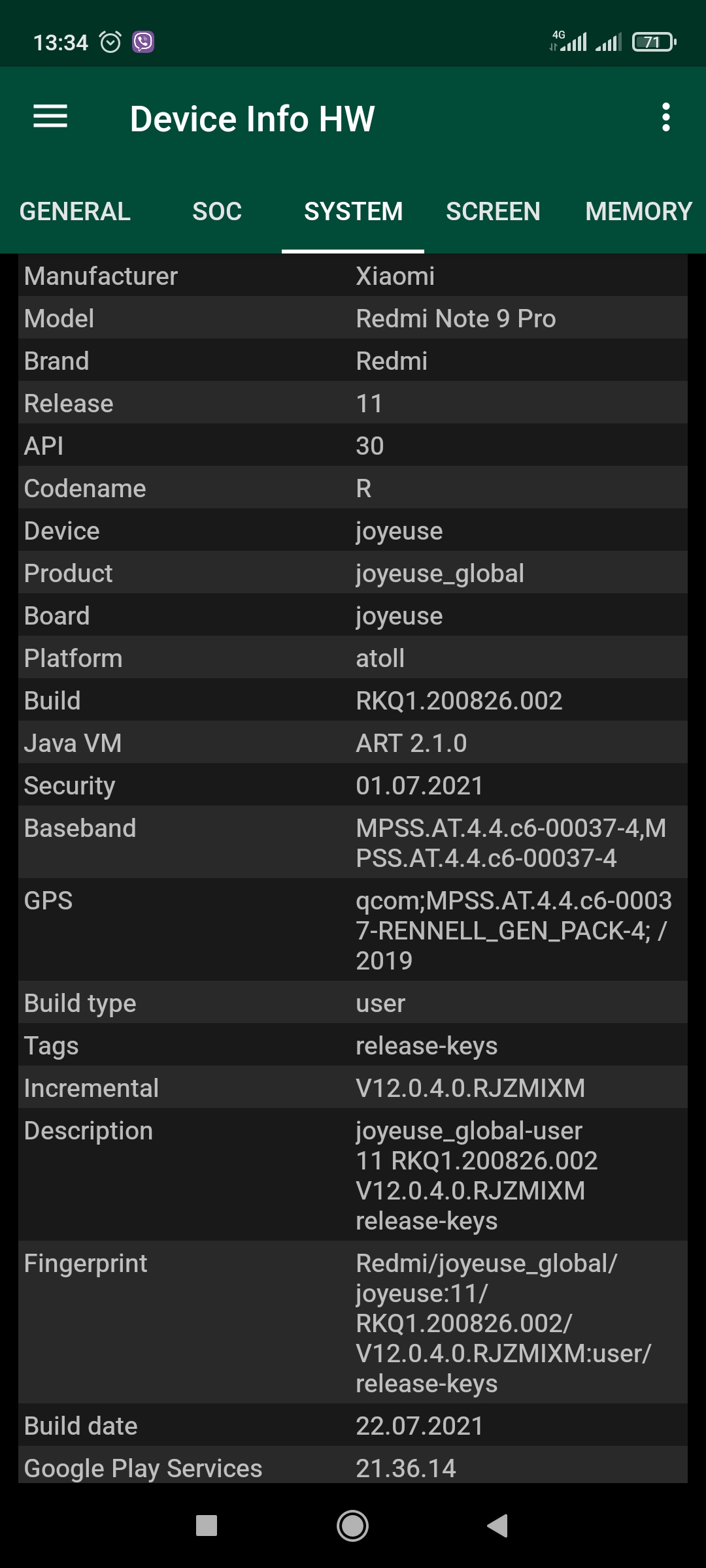Screen dimensions: 706x1568
Task: Tap the system back button
Action: pyautogui.click(x=498, y=1526)
